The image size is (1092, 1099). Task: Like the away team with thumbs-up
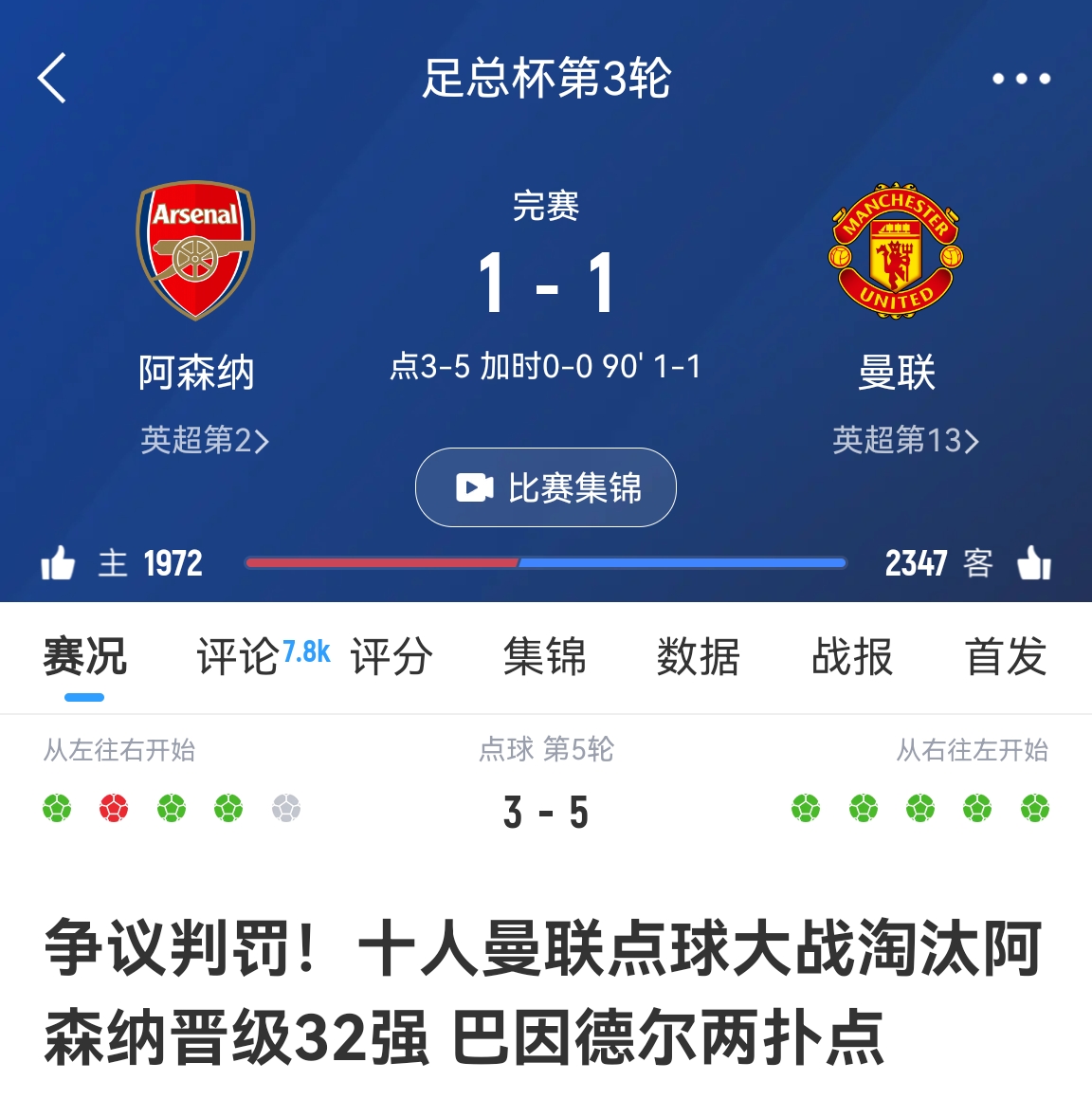1033,563
